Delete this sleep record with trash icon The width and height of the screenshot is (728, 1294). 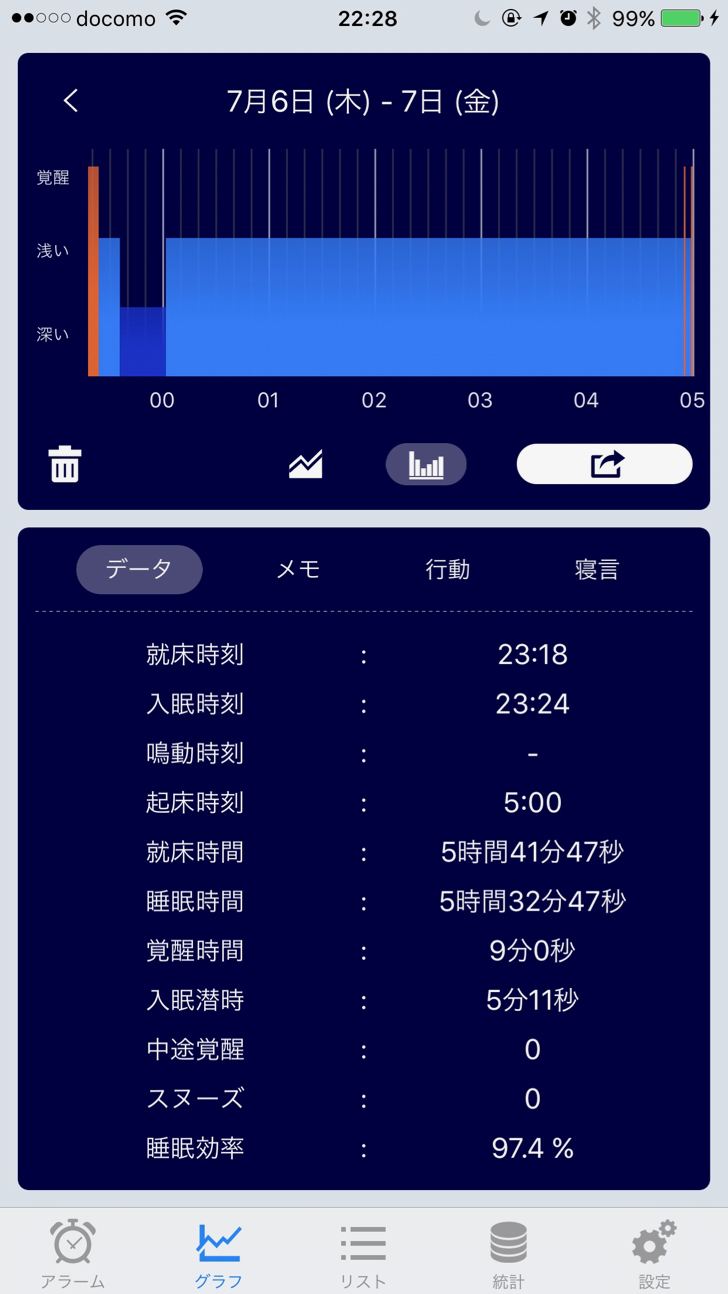tap(65, 465)
